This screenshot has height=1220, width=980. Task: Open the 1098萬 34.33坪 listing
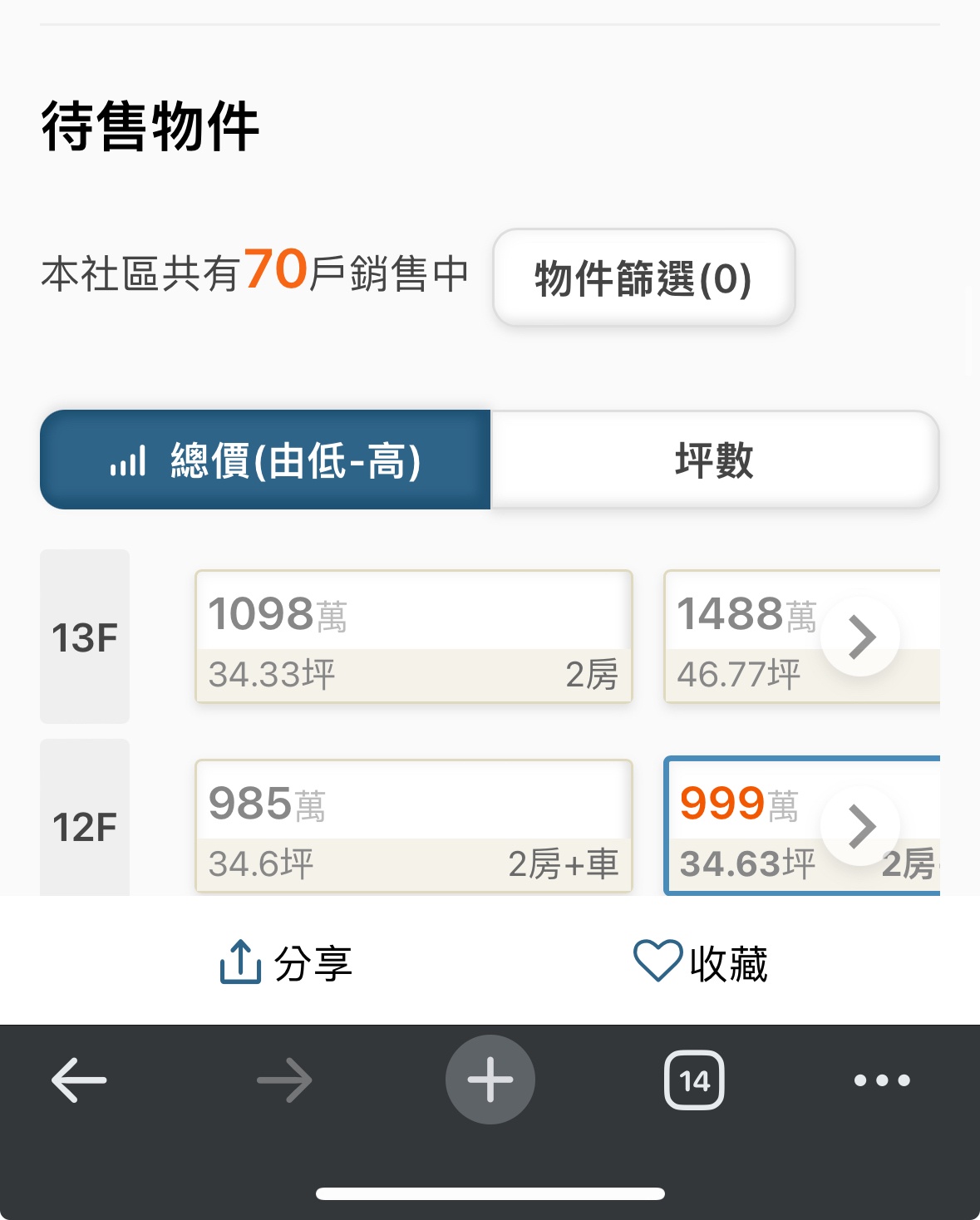tap(413, 637)
